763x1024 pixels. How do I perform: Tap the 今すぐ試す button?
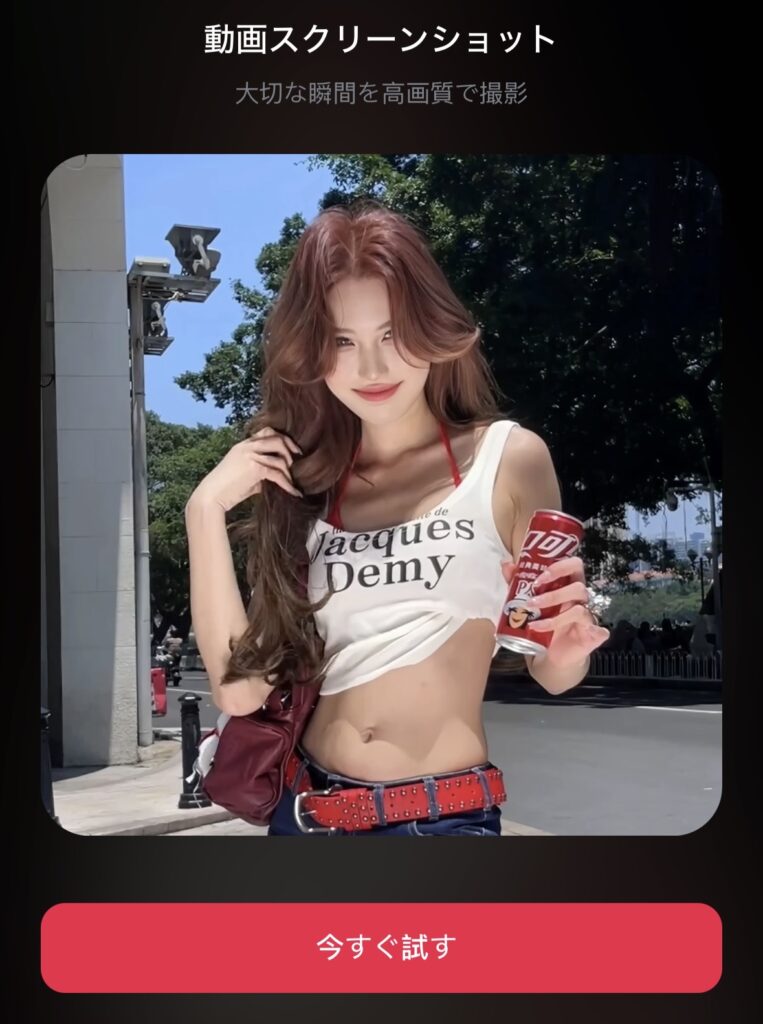click(x=381, y=947)
